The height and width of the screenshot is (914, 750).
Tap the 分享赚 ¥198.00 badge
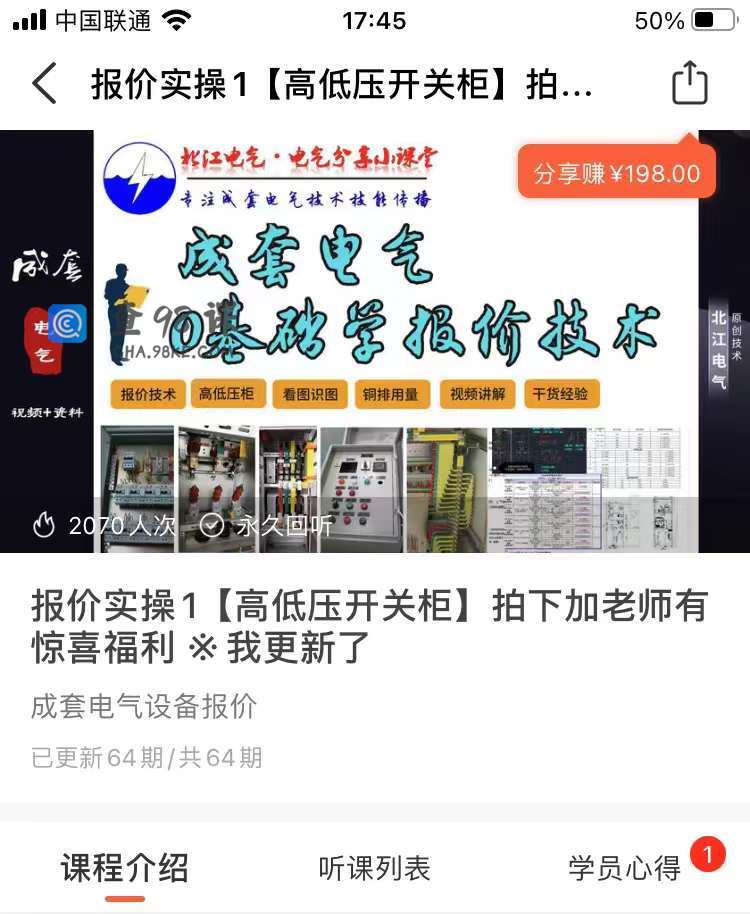coord(617,173)
